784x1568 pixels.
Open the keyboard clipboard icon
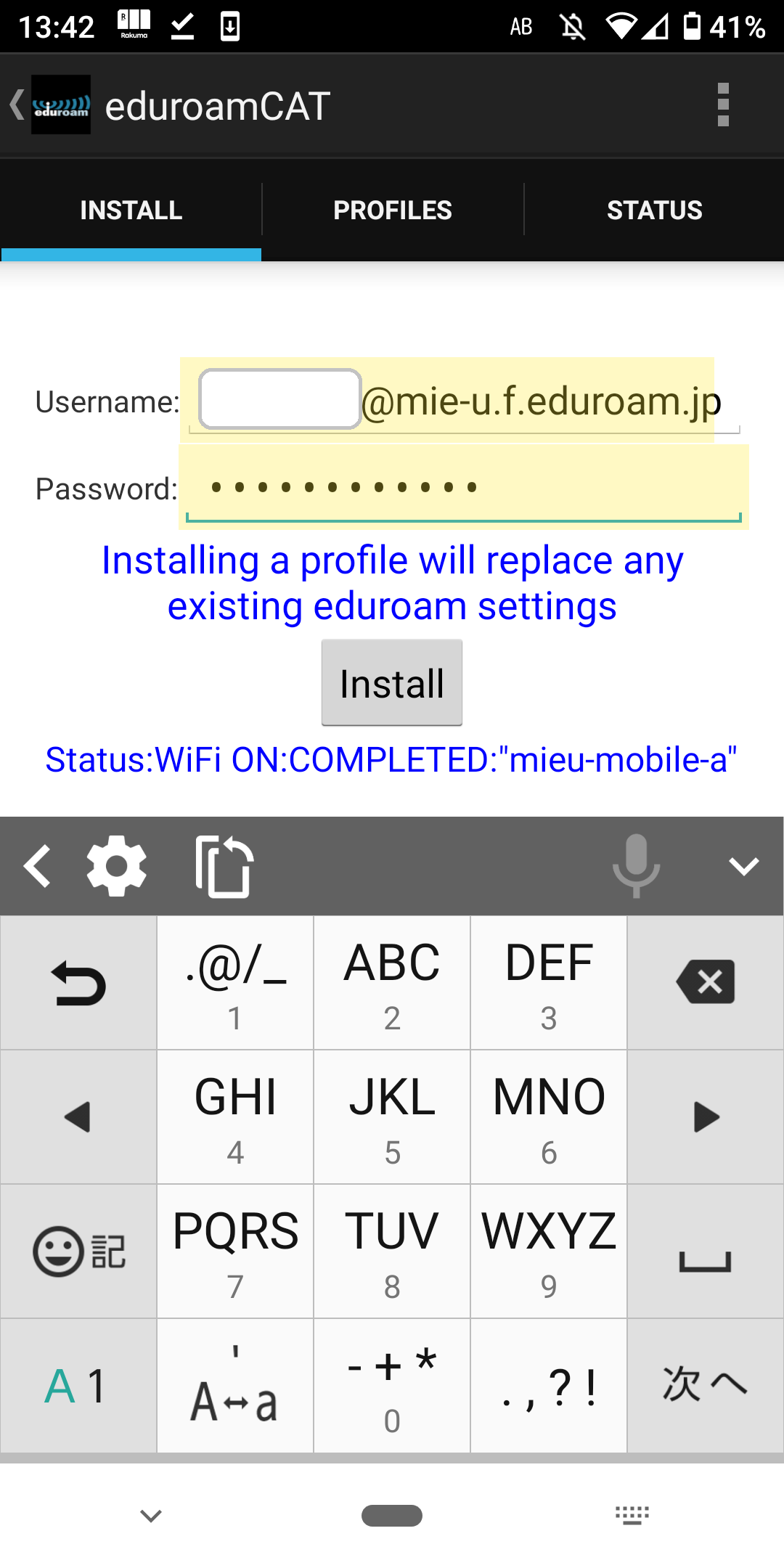[224, 866]
